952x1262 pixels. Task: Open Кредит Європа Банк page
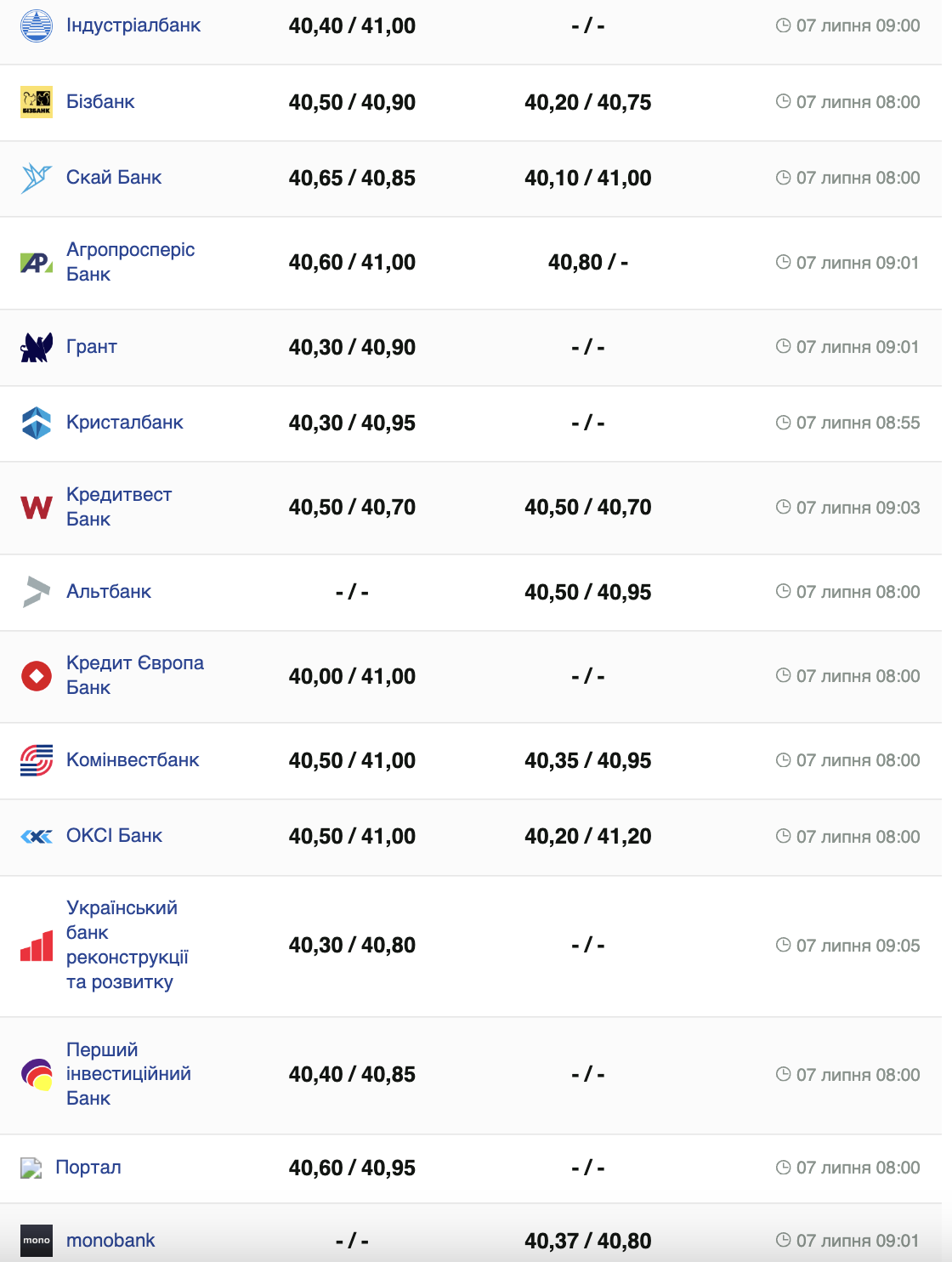pos(134,675)
